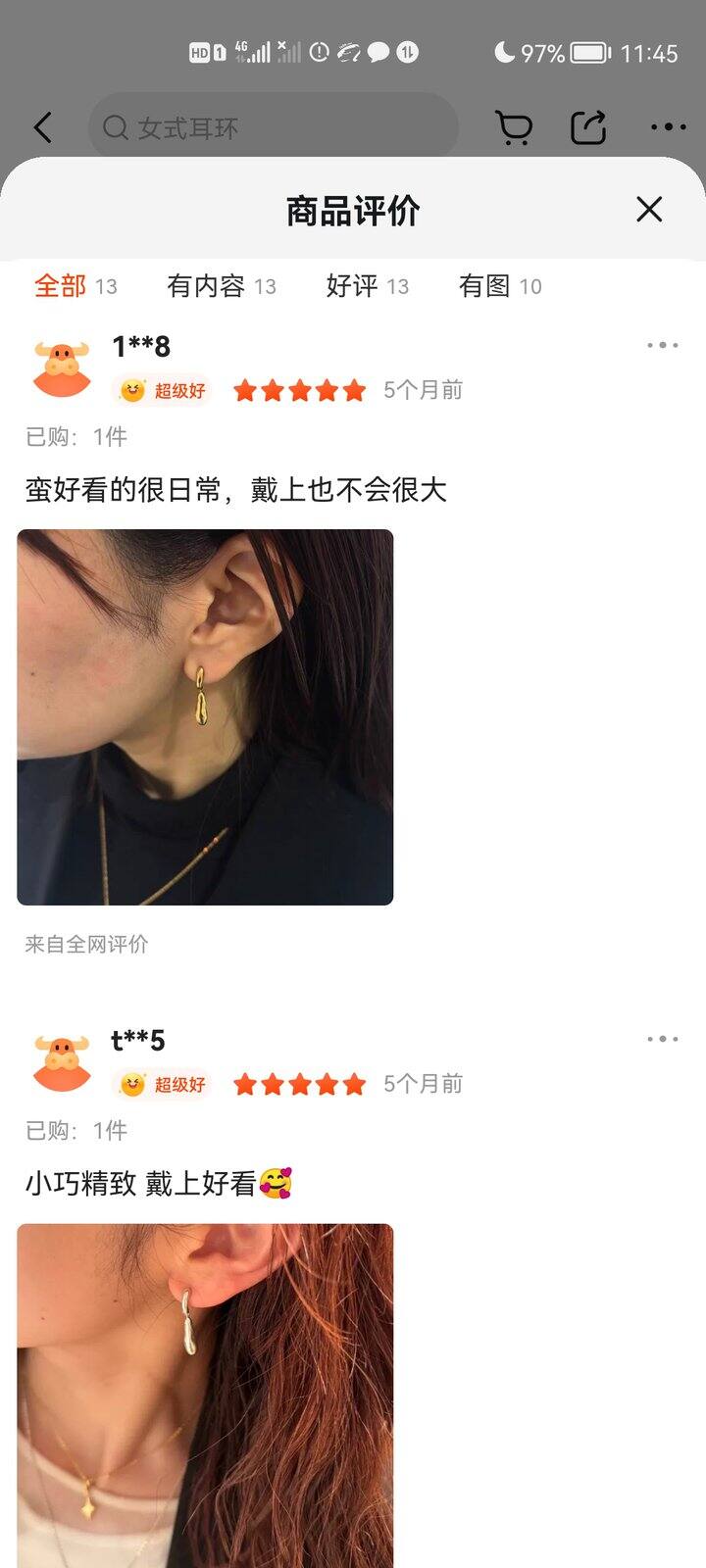
Task: Select the 全部 reviews tab
Action: tap(75, 286)
